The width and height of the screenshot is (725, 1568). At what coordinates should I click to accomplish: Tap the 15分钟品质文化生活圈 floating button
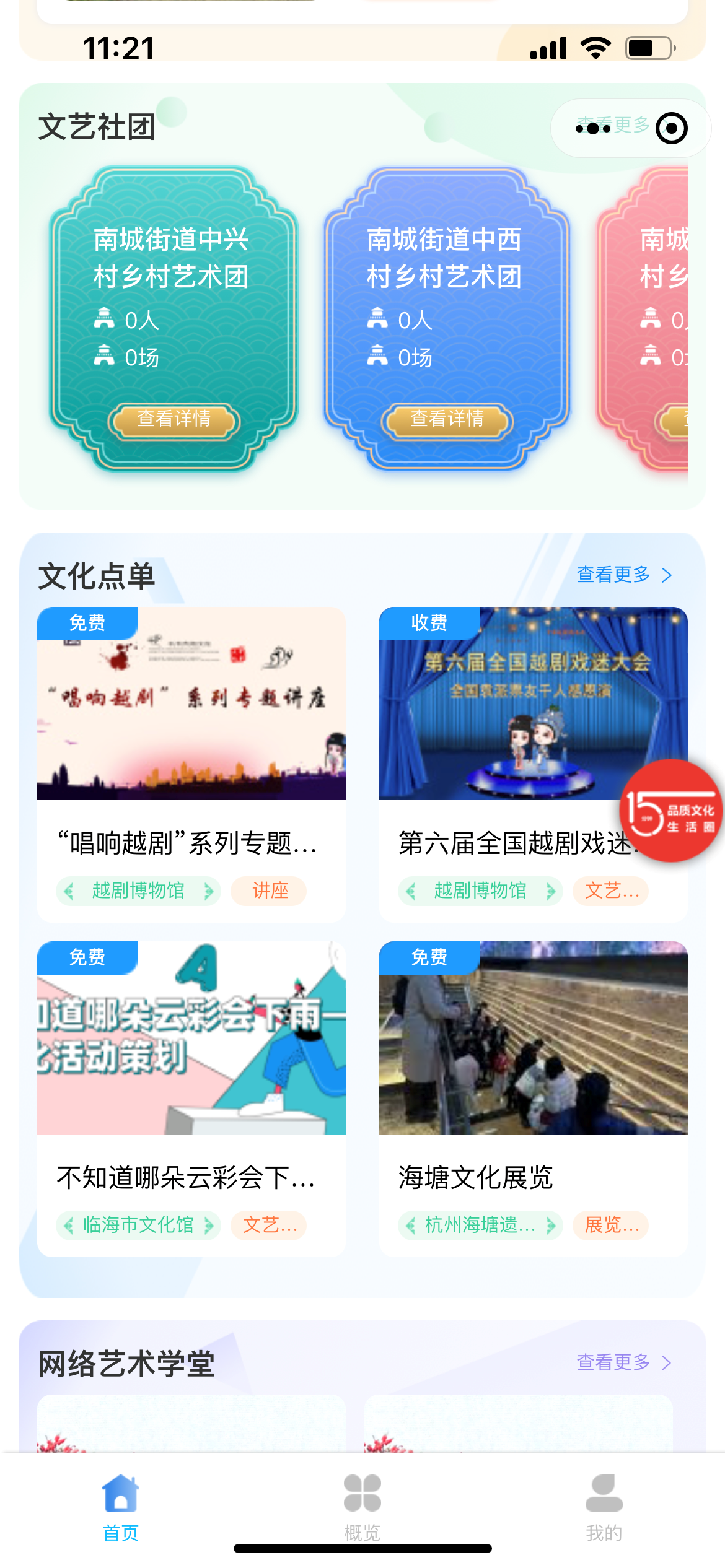[x=672, y=811]
